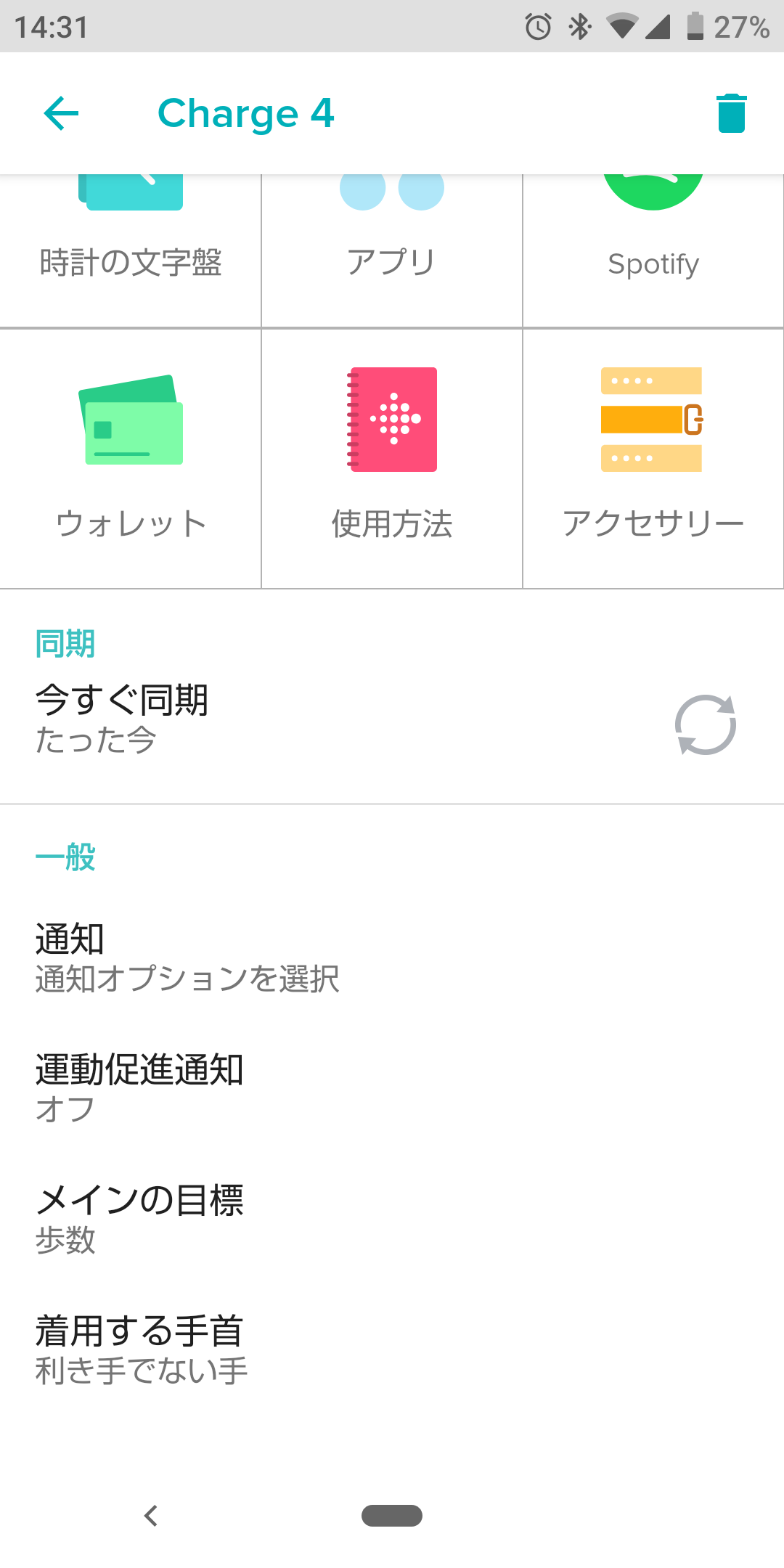Open the アクセサリー tile
The image size is (784, 1568).
click(653, 457)
